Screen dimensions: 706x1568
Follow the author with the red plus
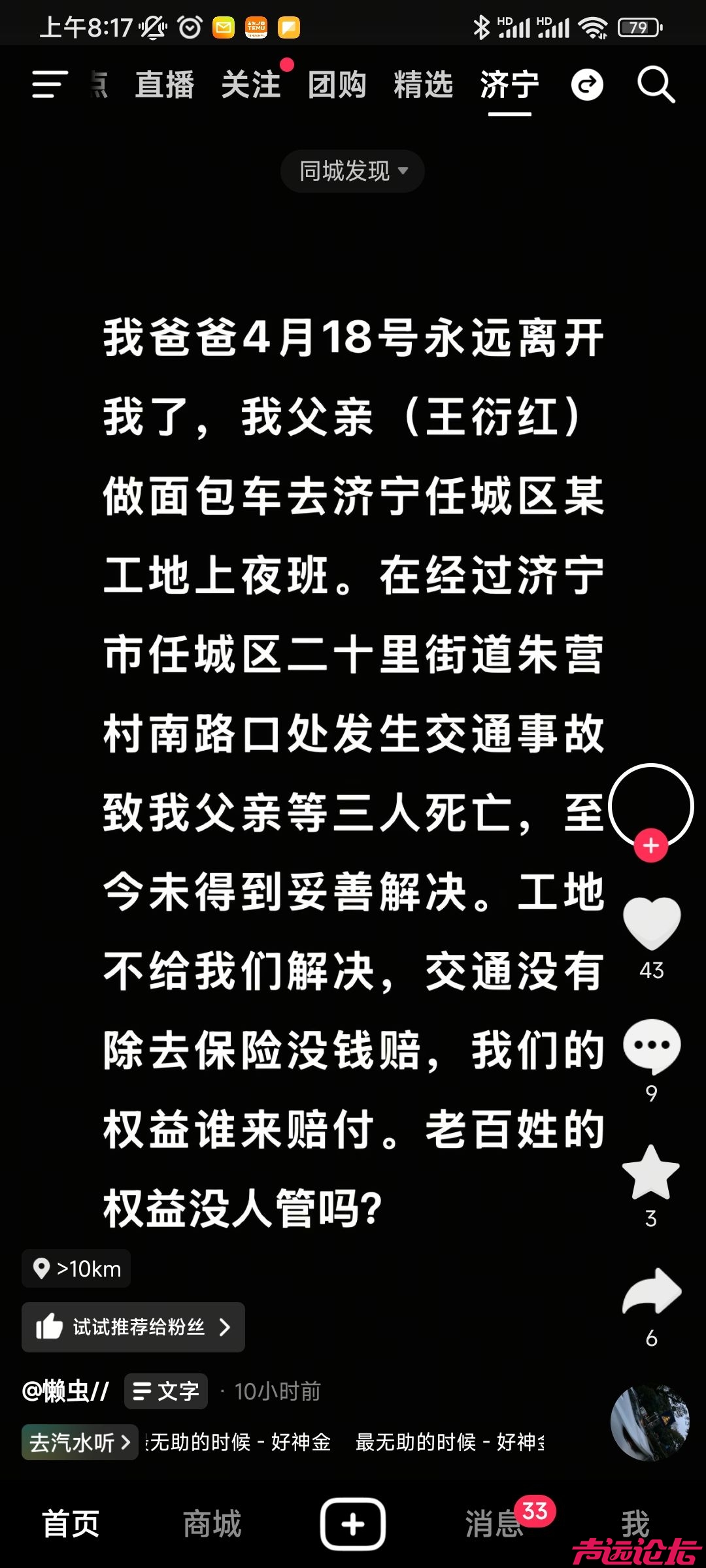tap(650, 846)
